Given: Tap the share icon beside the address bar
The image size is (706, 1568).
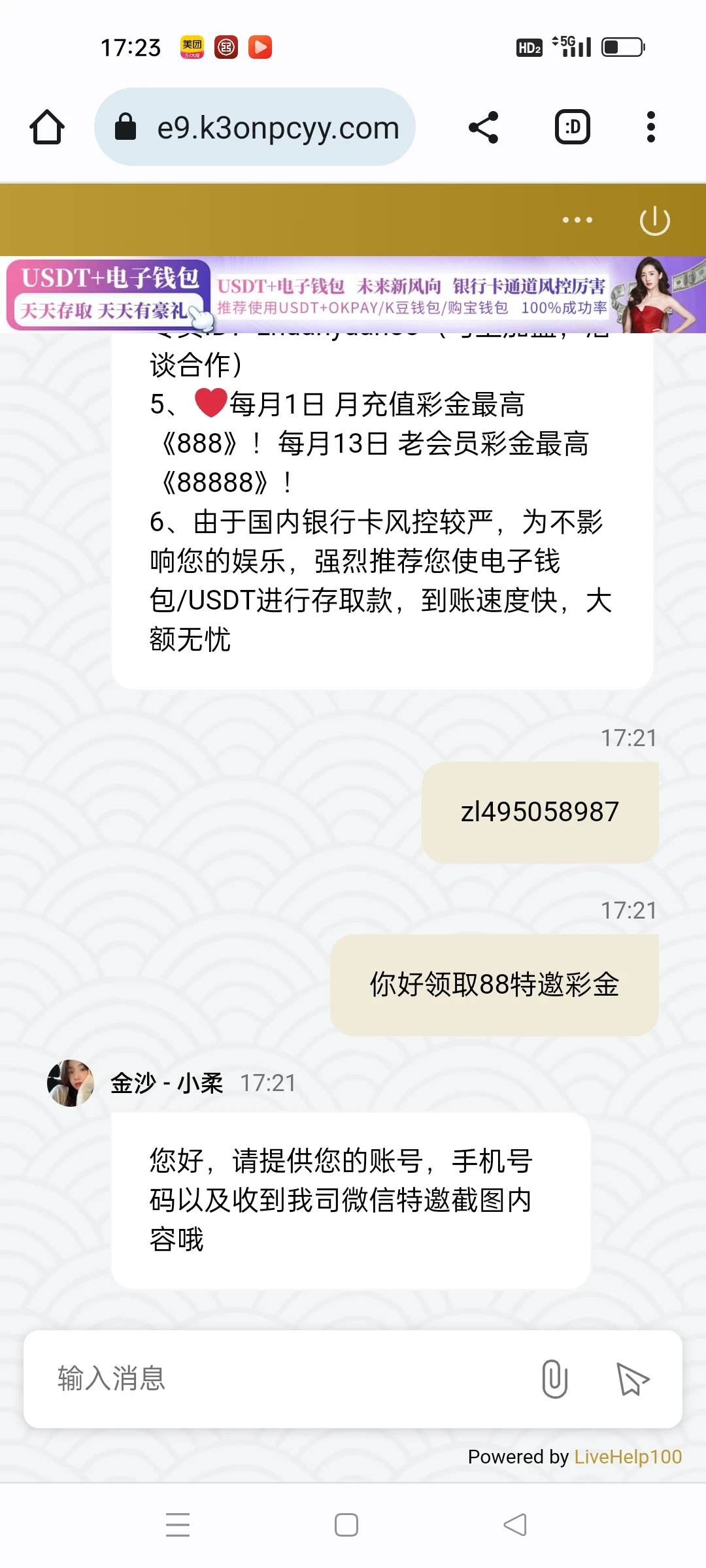Looking at the screenshot, I should (x=484, y=126).
